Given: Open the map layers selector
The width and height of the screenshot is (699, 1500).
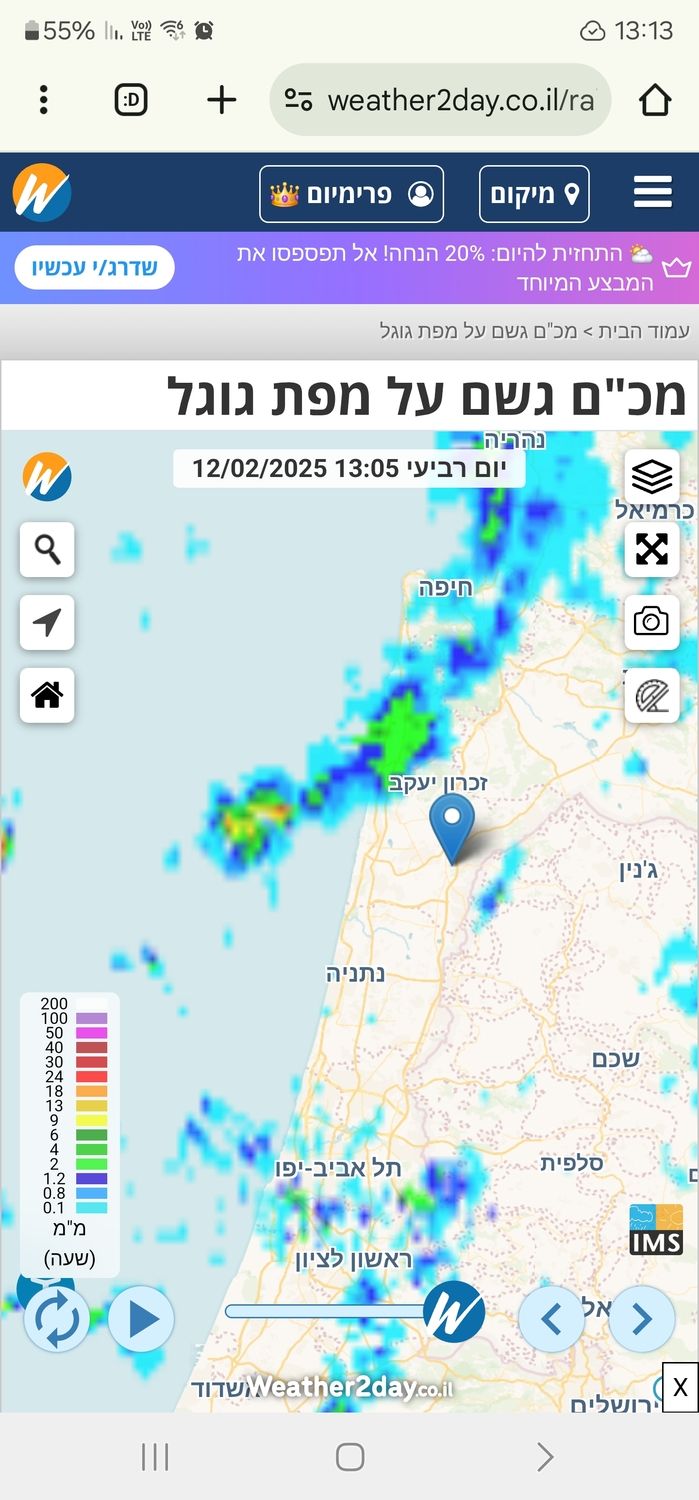Looking at the screenshot, I should pos(652,477).
